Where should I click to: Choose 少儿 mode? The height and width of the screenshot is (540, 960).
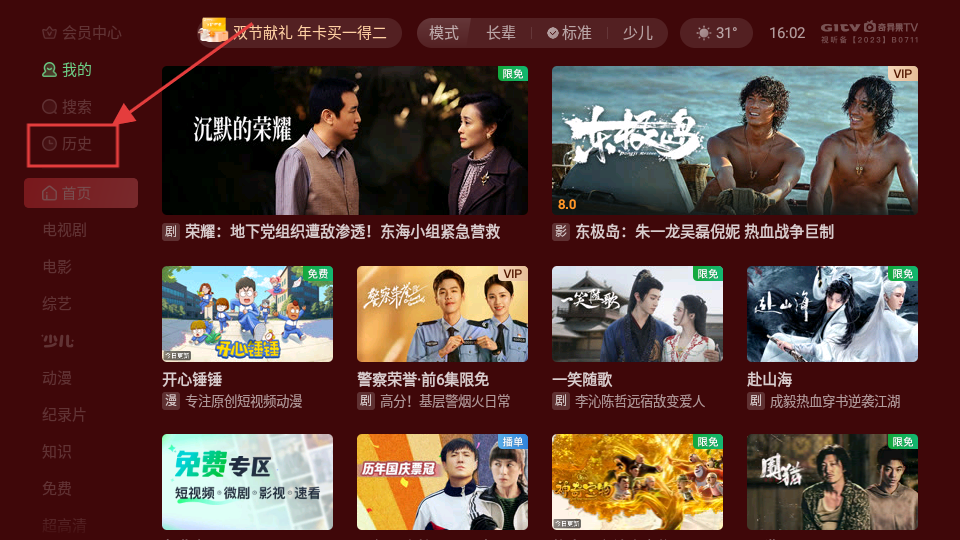(638, 33)
